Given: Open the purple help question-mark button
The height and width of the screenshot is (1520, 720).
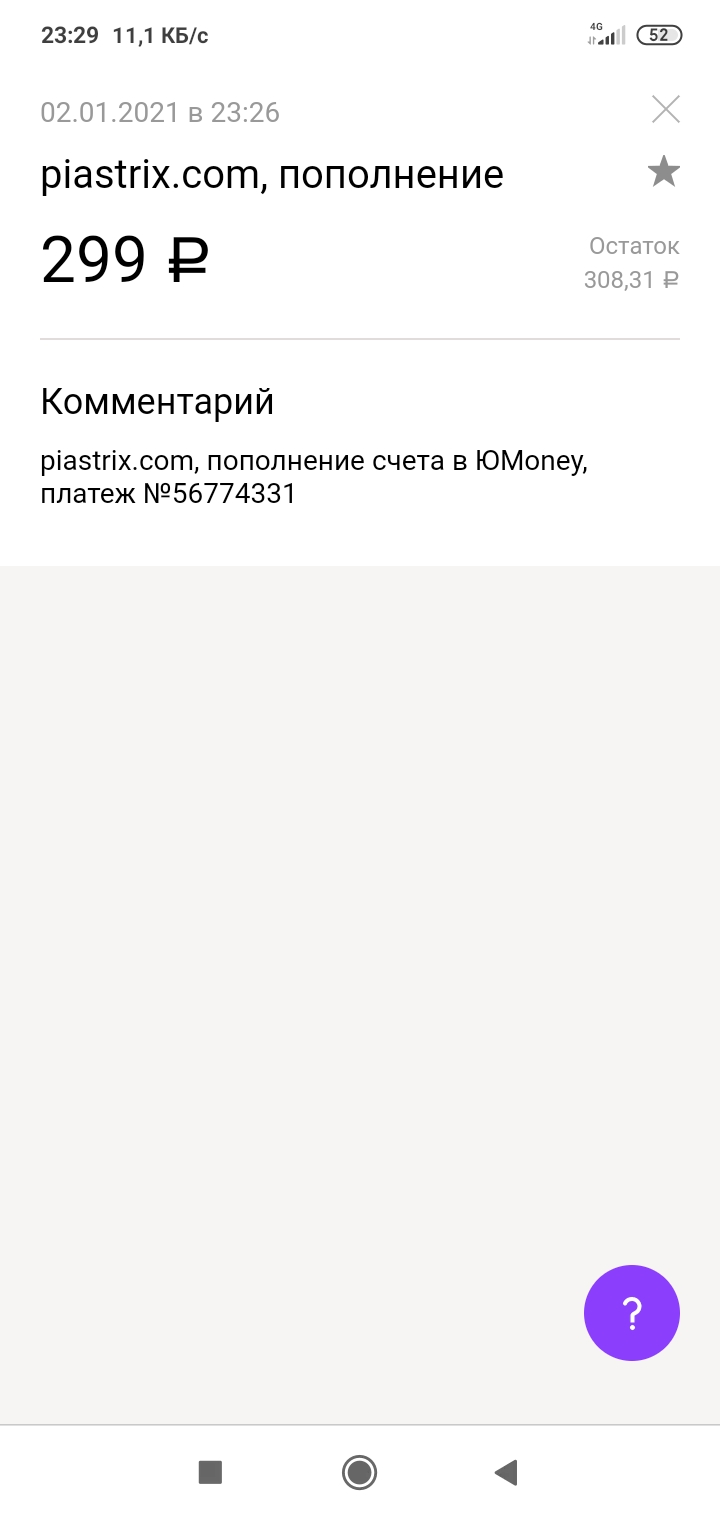Looking at the screenshot, I should point(632,1313).
